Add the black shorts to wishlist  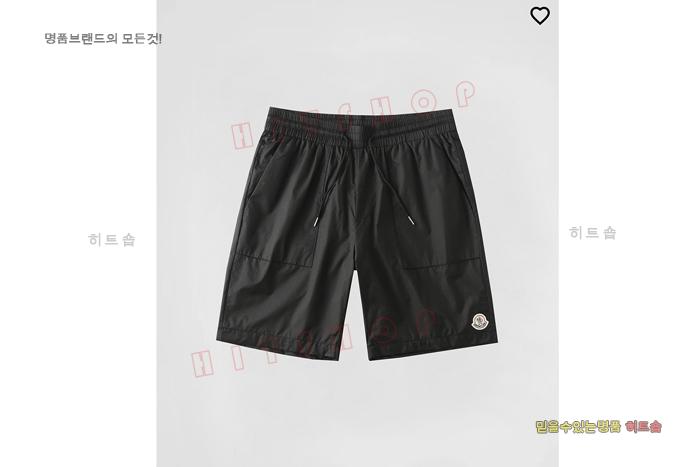click(539, 16)
